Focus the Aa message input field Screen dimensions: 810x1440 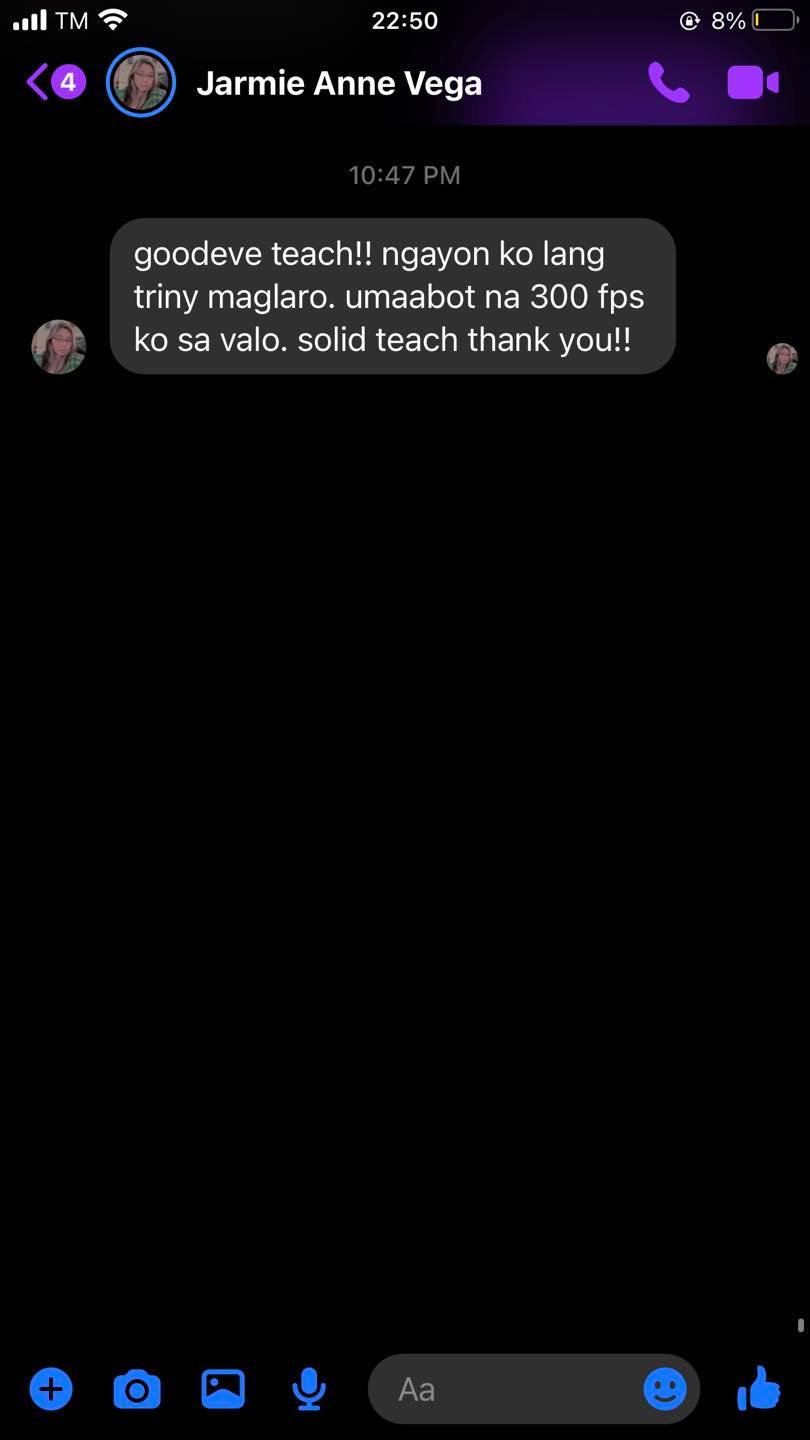tap(505, 1389)
